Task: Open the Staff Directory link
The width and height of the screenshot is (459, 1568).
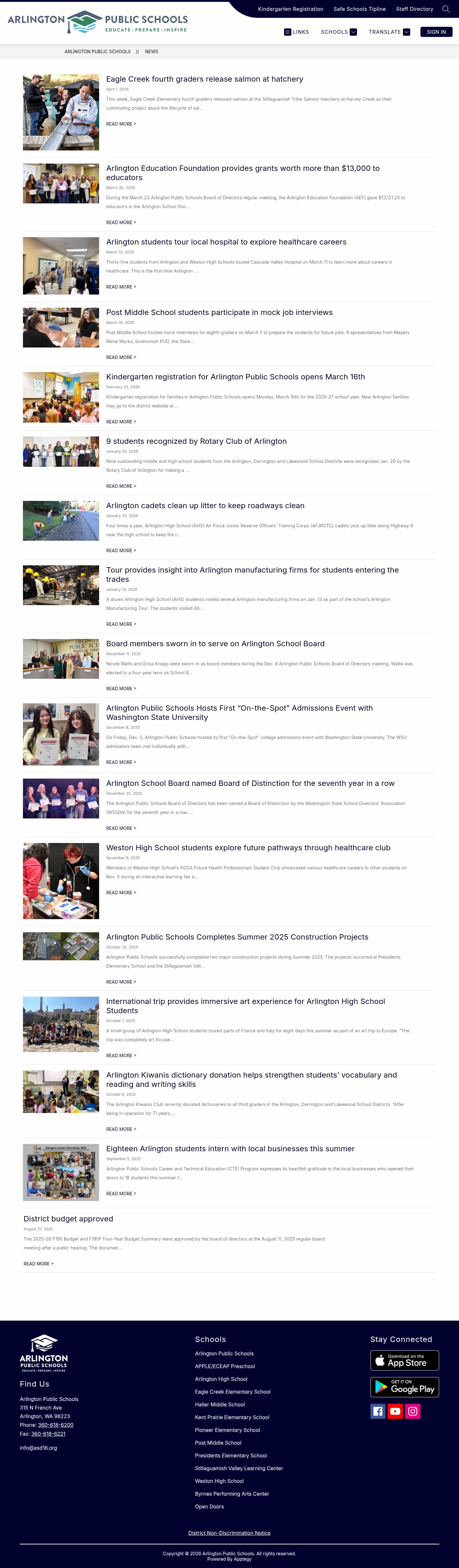Action: [x=414, y=9]
